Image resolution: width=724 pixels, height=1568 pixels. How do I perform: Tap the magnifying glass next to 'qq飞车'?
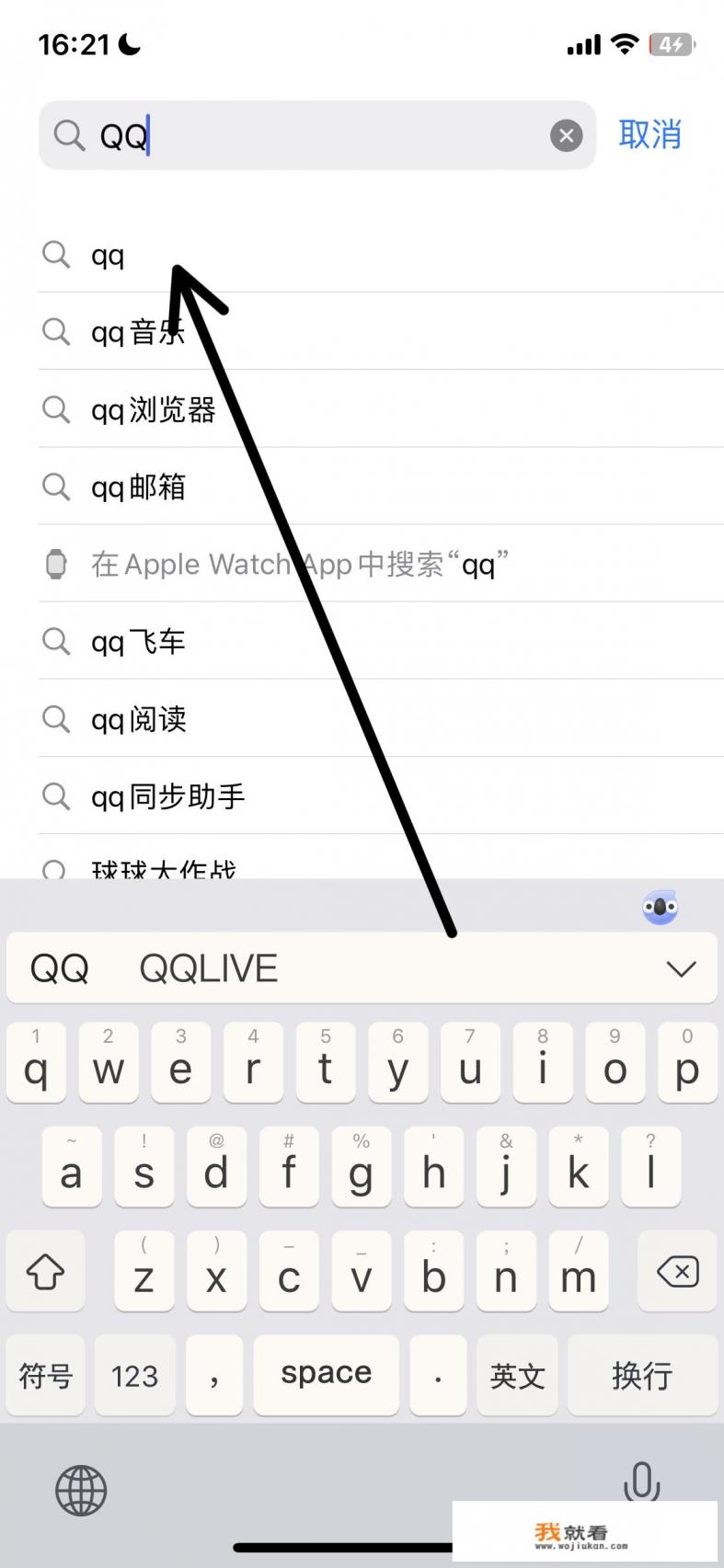(x=56, y=641)
